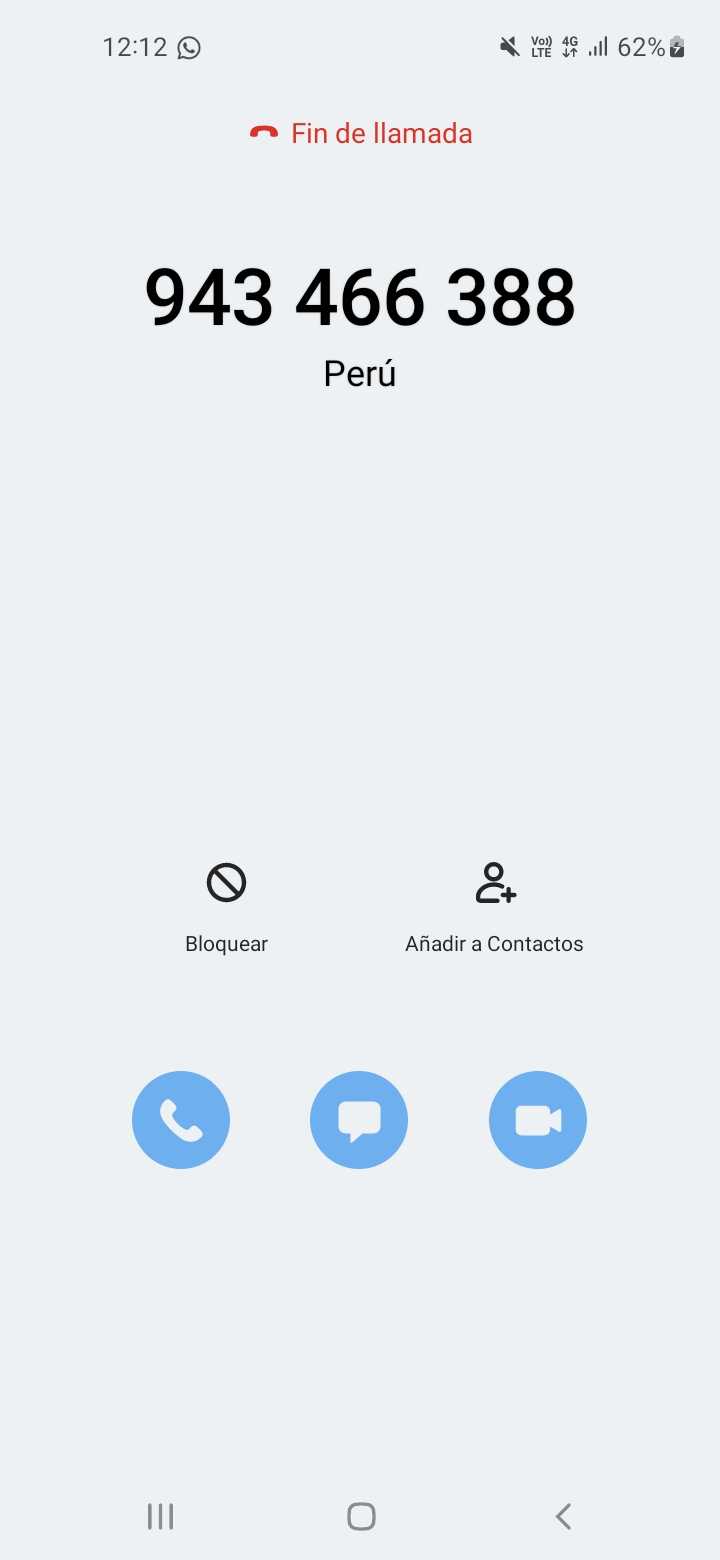Screen dimensions: 720x1560
Task: Go to the home screen
Action: (361, 1516)
